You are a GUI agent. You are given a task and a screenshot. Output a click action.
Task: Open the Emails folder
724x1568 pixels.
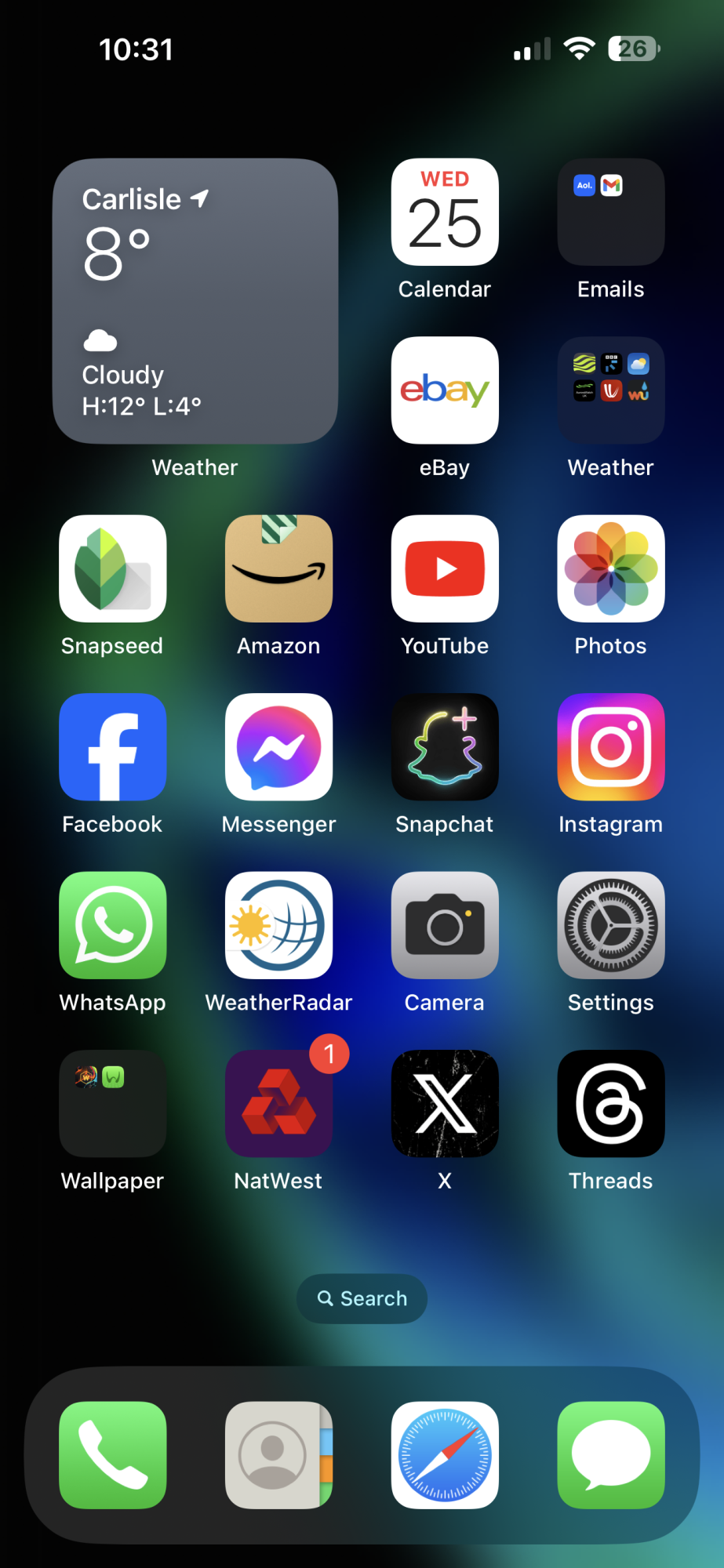tap(610, 212)
